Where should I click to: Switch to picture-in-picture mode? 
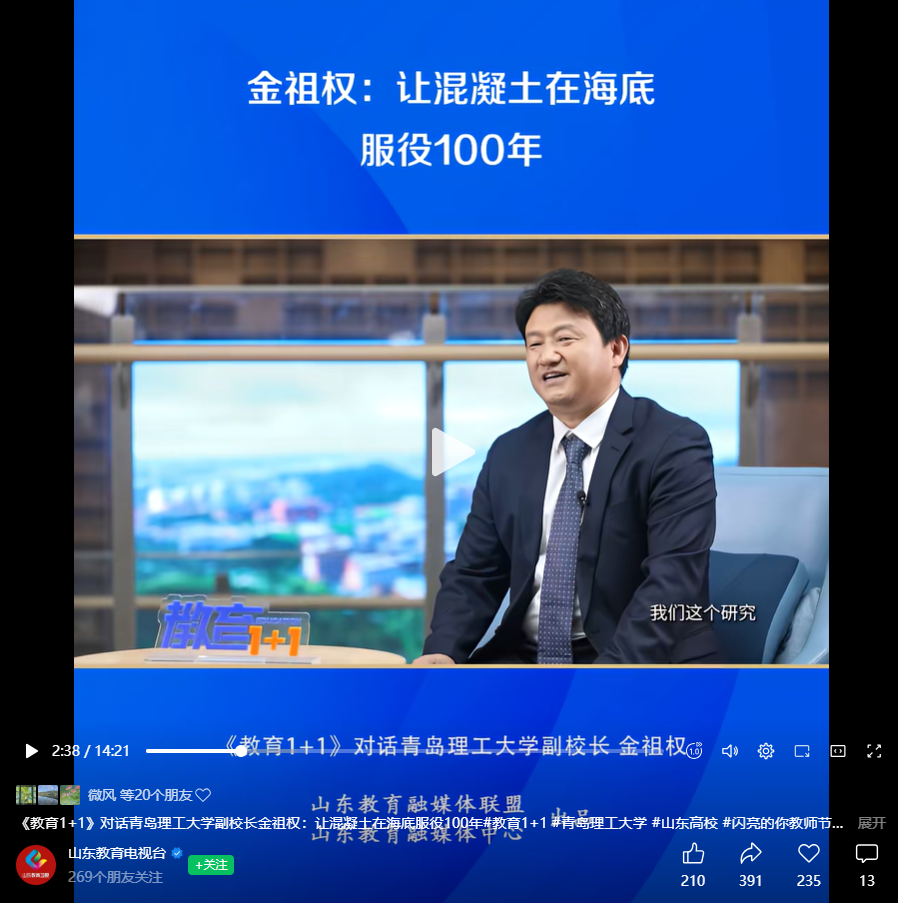coord(802,751)
